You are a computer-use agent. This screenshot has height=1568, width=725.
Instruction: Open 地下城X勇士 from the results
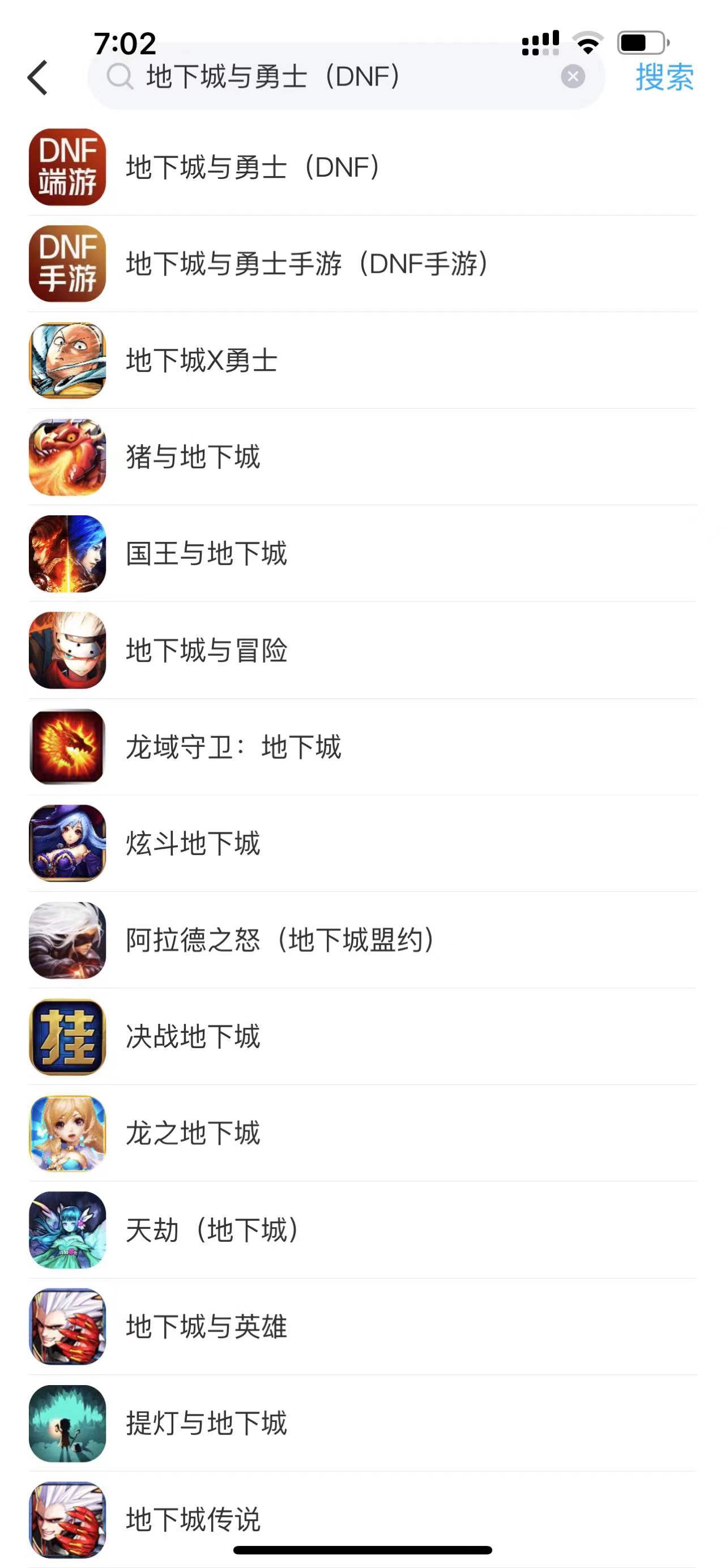(201, 360)
